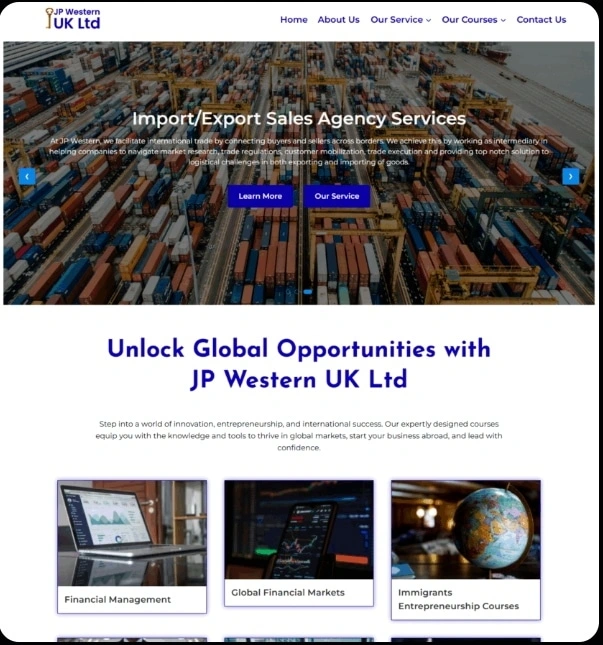Image resolution: width=603 pixels, height=645 pixels.
Task: Open the Home link
Action: 293,20
